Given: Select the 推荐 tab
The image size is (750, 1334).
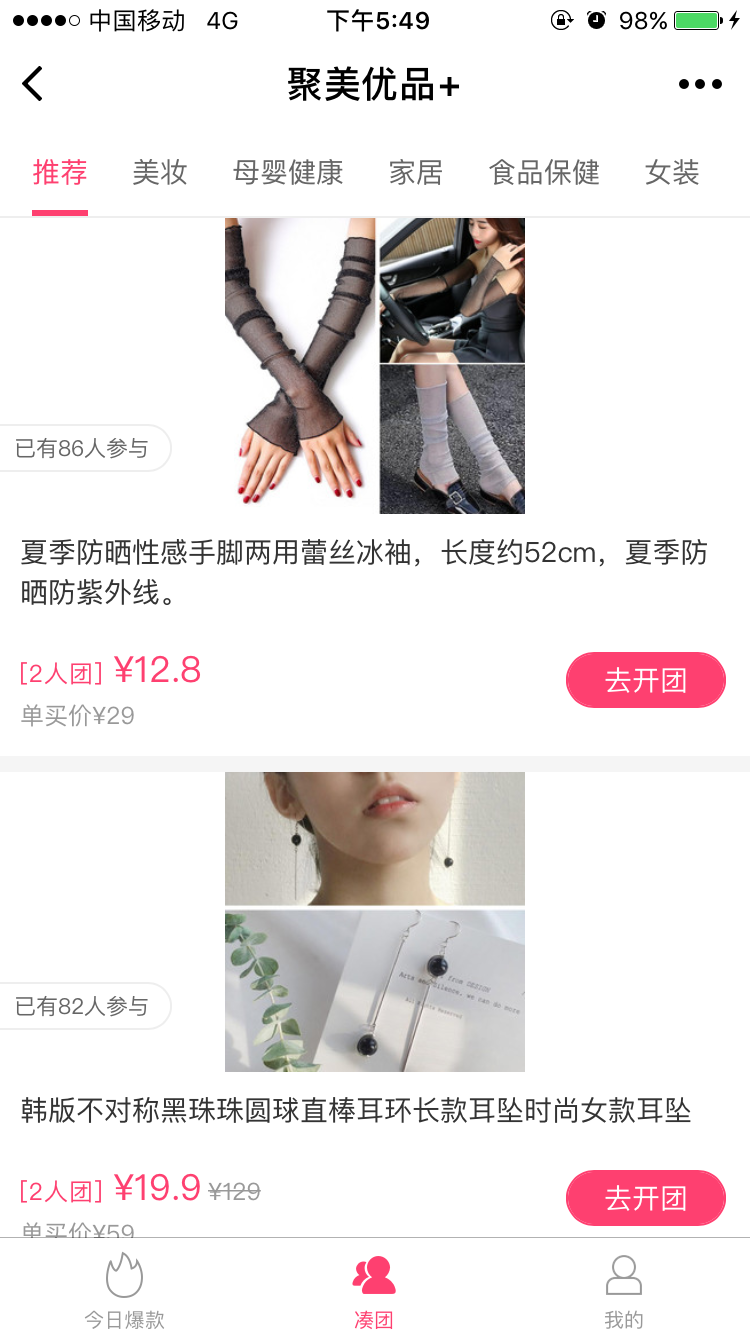Looking at the screenshot, I should [60, 172].
